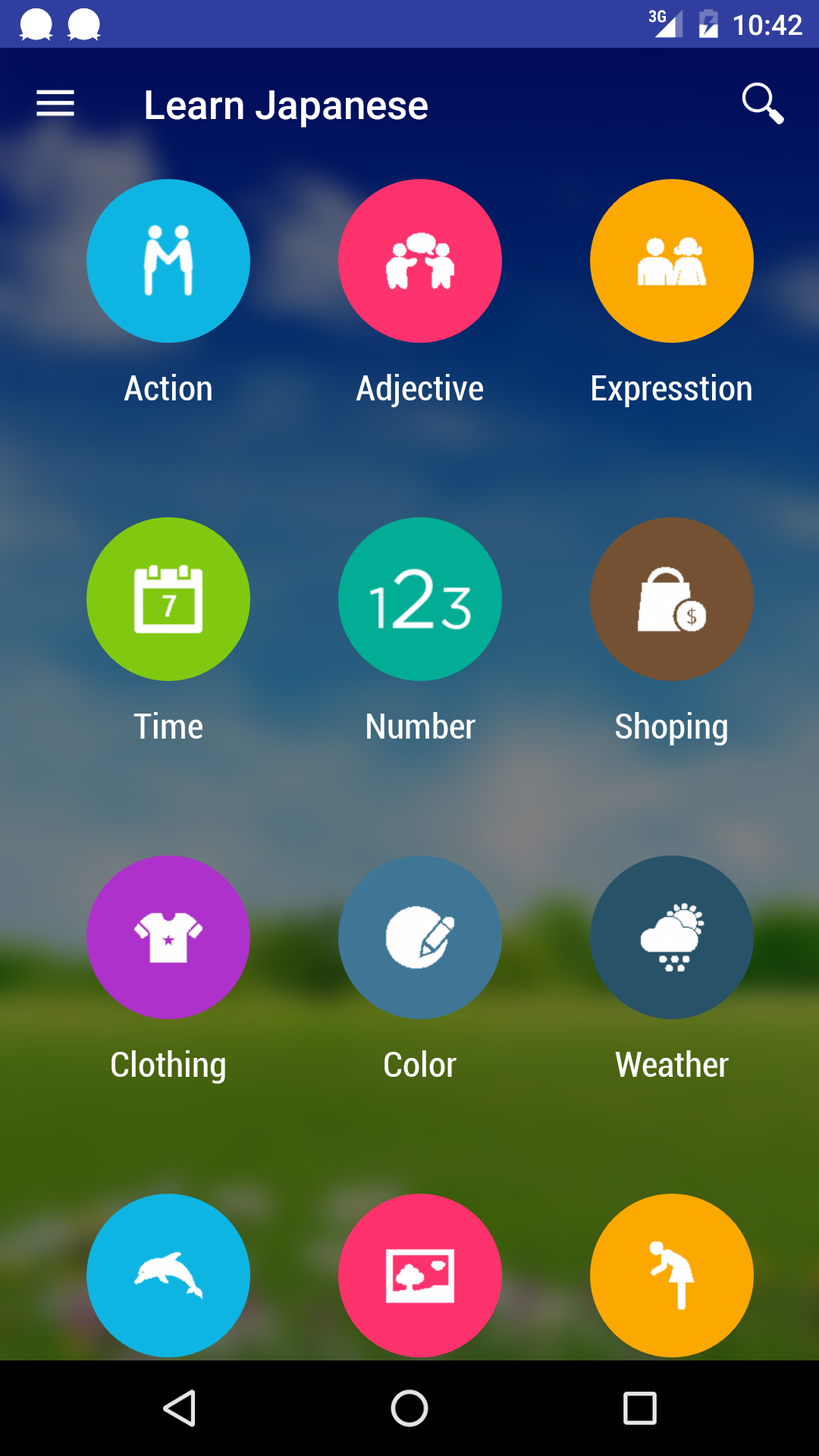
Task: Go back with the system back button
Action: click(180, 1408)
